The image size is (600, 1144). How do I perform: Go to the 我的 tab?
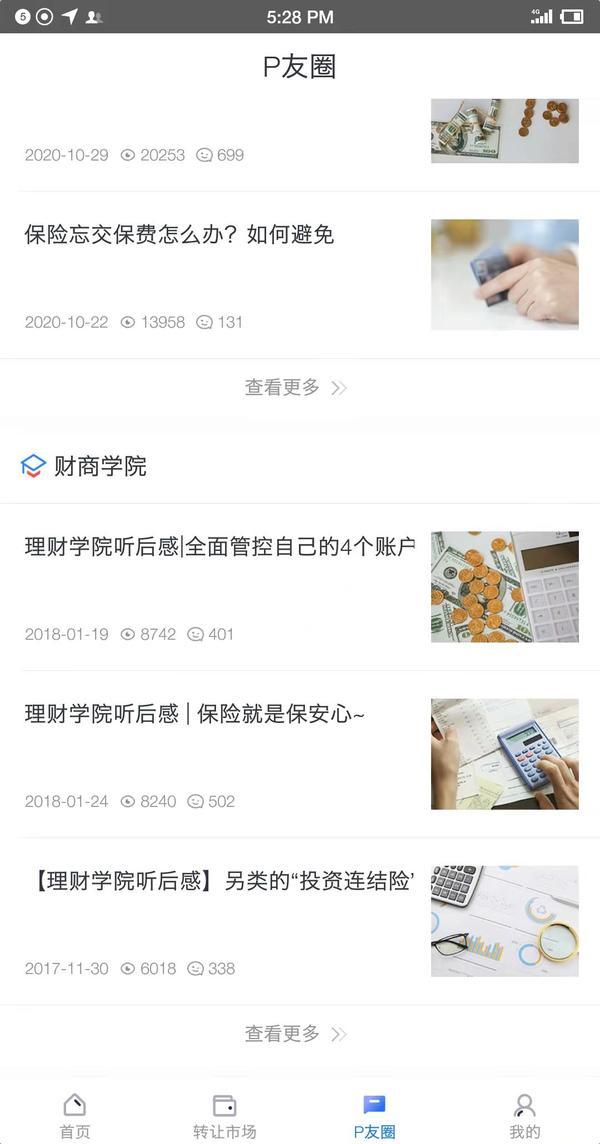point(525,1116)
